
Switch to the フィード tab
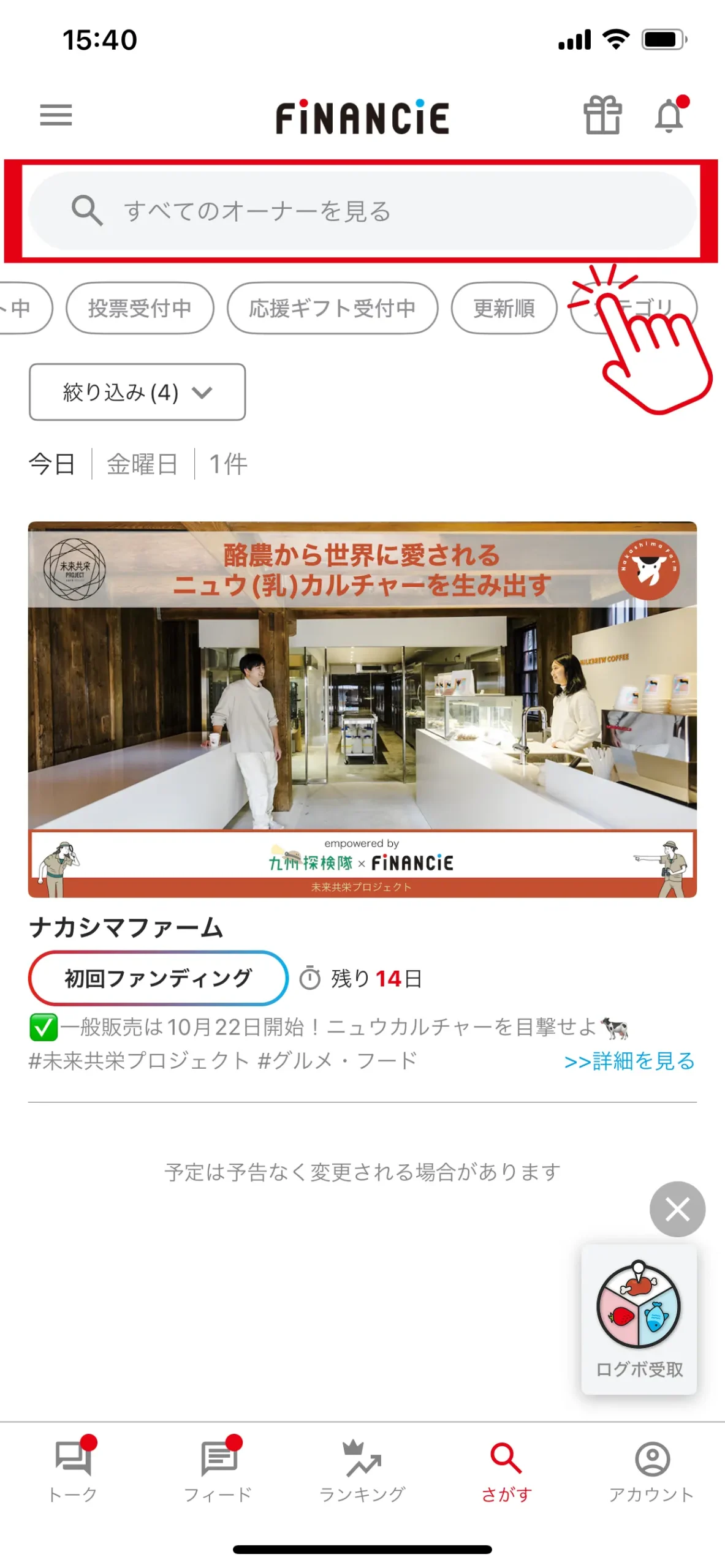click(218, 1470)
